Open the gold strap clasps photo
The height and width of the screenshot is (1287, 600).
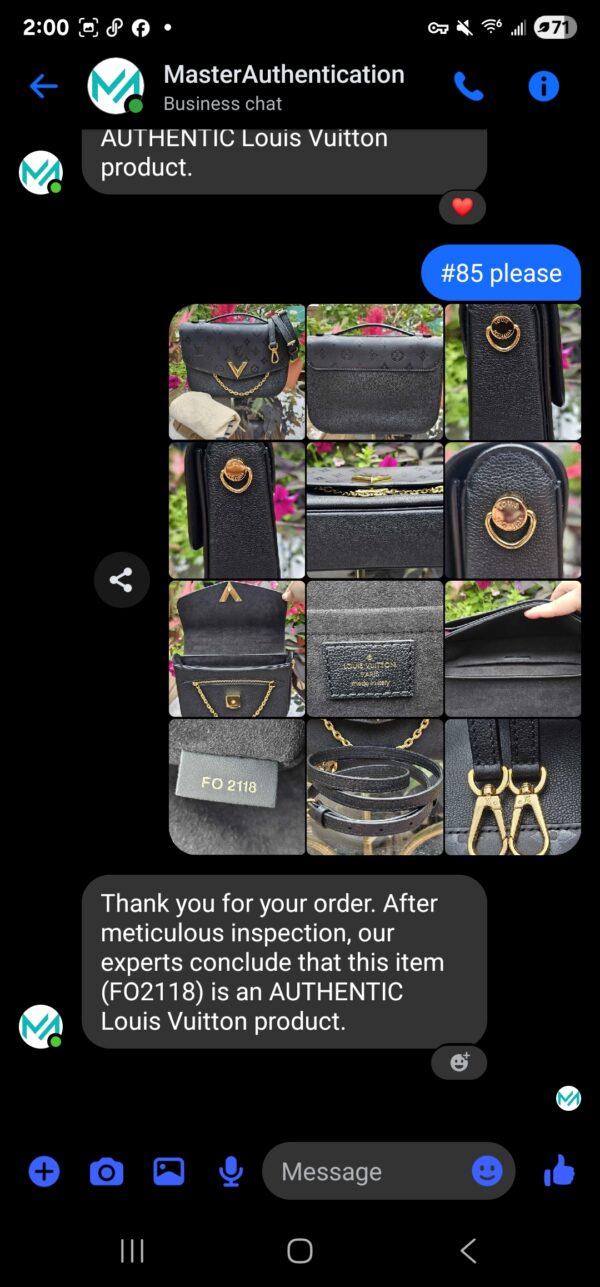tap(513, 786)
